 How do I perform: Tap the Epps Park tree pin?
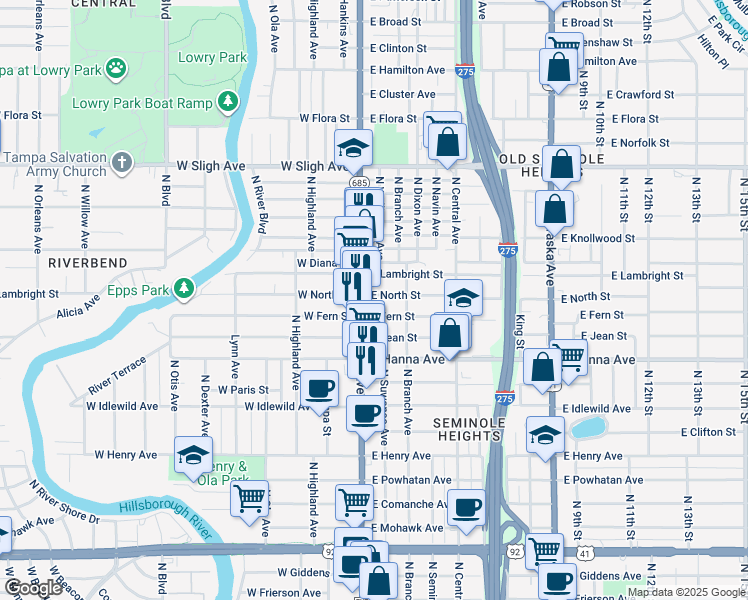tap(184, 289)
